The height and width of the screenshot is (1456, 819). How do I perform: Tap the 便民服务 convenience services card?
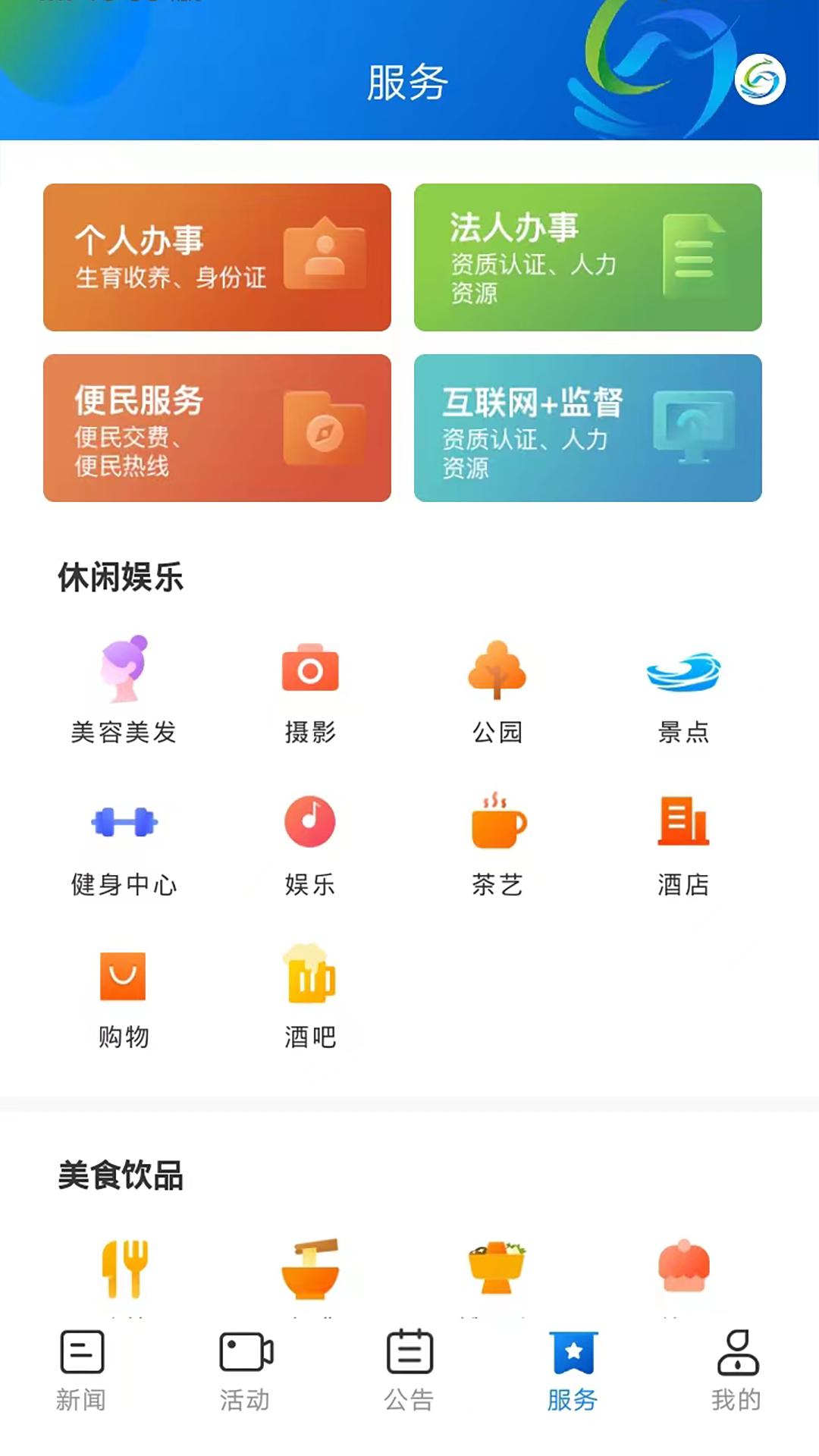coord(216,428)
